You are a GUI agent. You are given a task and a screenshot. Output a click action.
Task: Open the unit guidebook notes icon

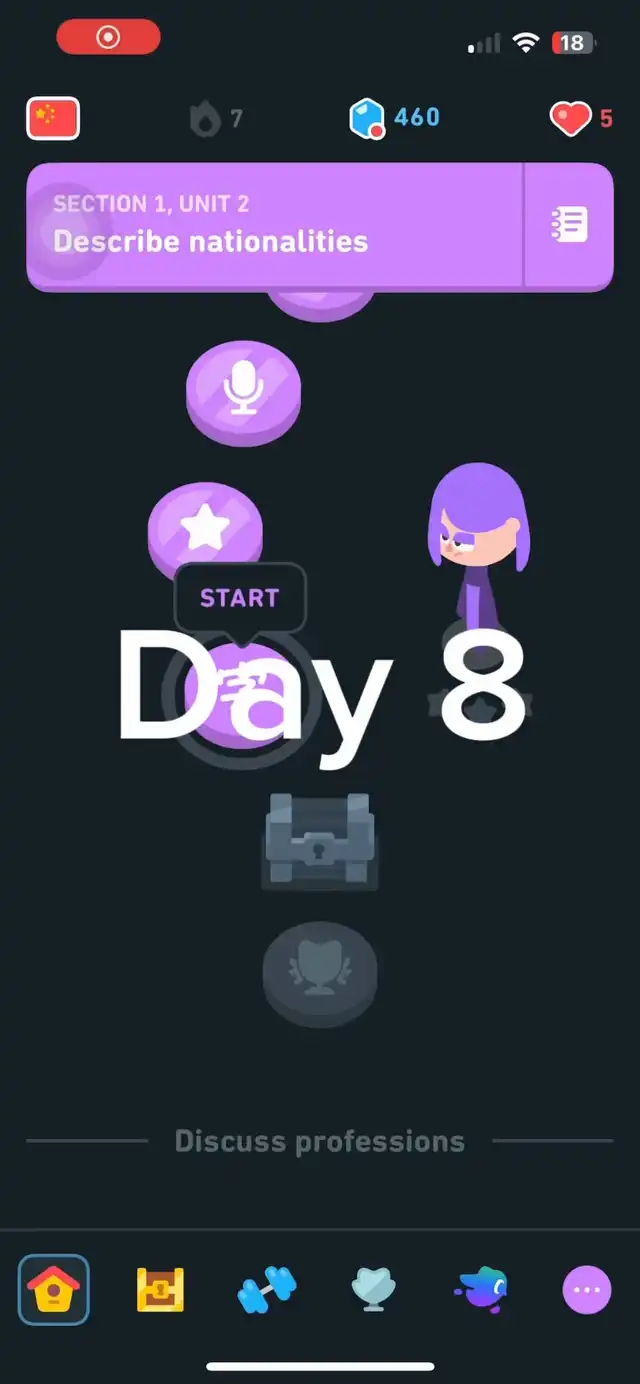pyautogui.click(x=569, y=226)
